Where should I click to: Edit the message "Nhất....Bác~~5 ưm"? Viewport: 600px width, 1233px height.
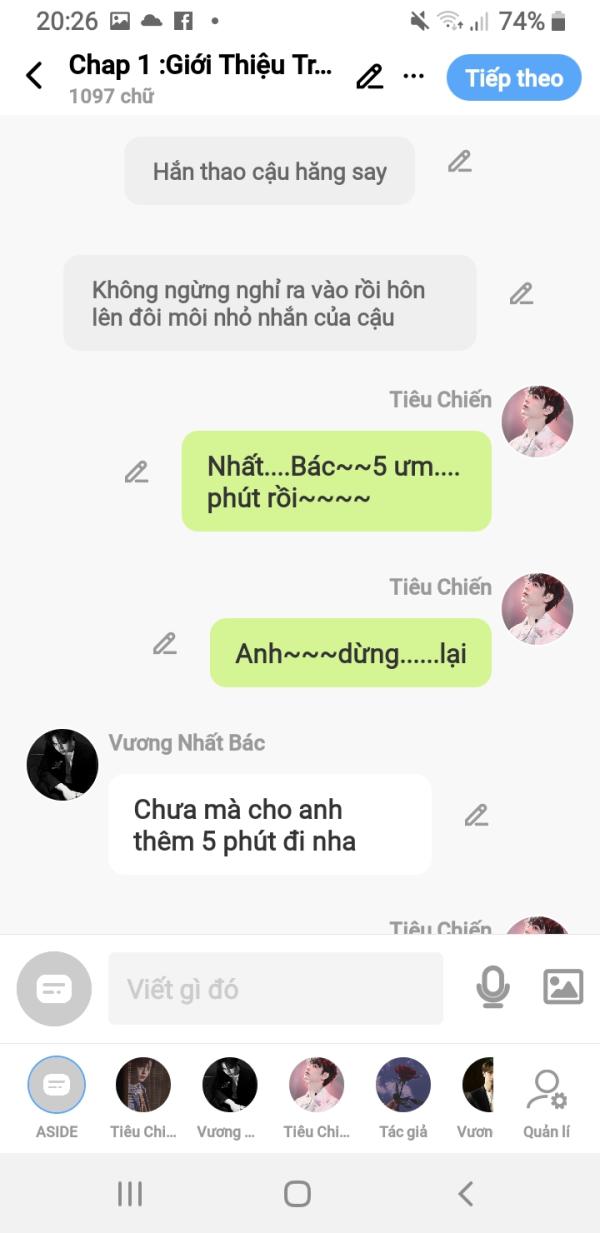click(x=136, y=472)
